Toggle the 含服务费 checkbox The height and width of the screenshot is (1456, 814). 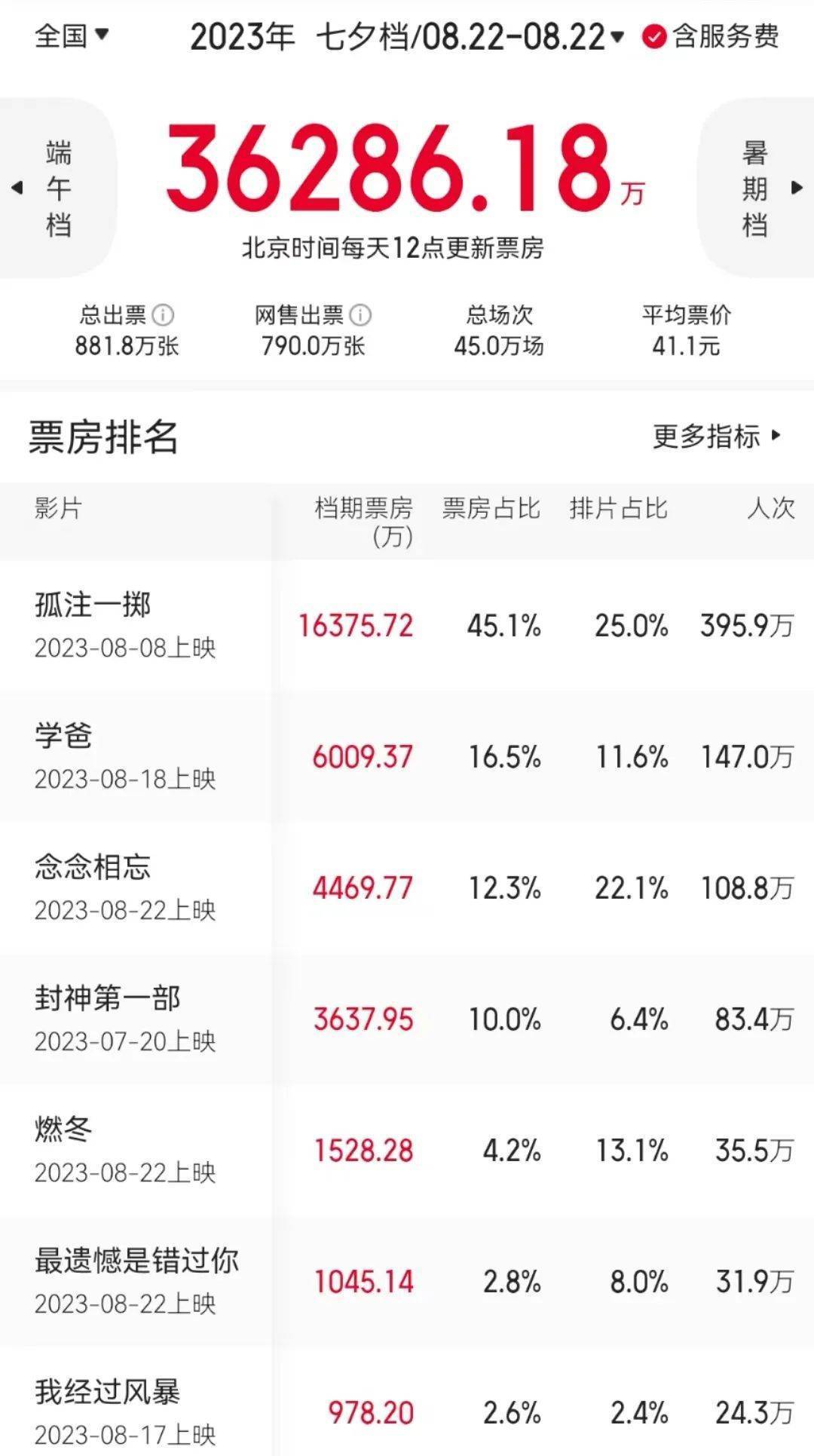pyautogui.click(x=653, y=36)
